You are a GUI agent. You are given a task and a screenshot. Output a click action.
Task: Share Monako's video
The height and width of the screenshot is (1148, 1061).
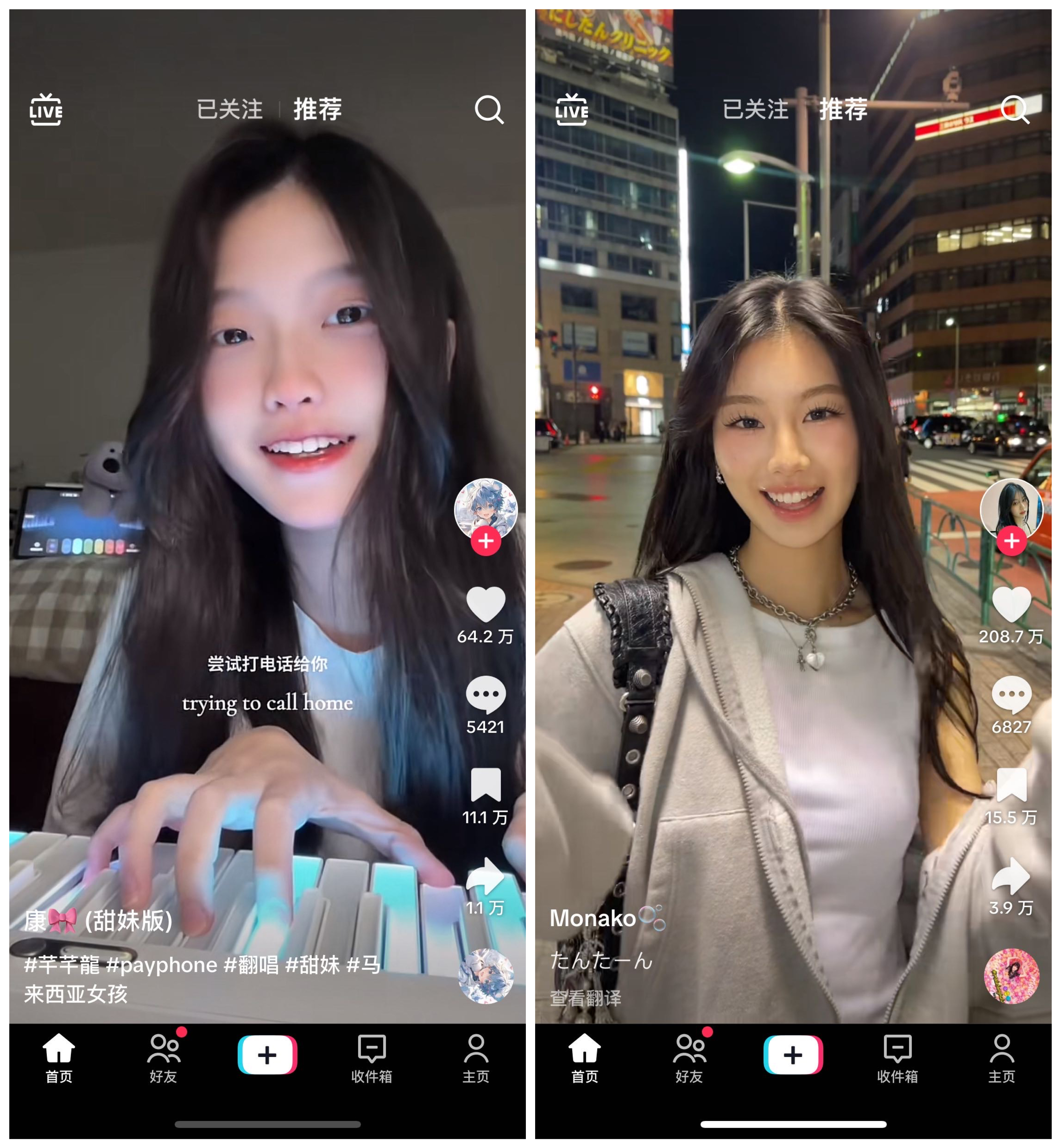[x=1011, y=876]
